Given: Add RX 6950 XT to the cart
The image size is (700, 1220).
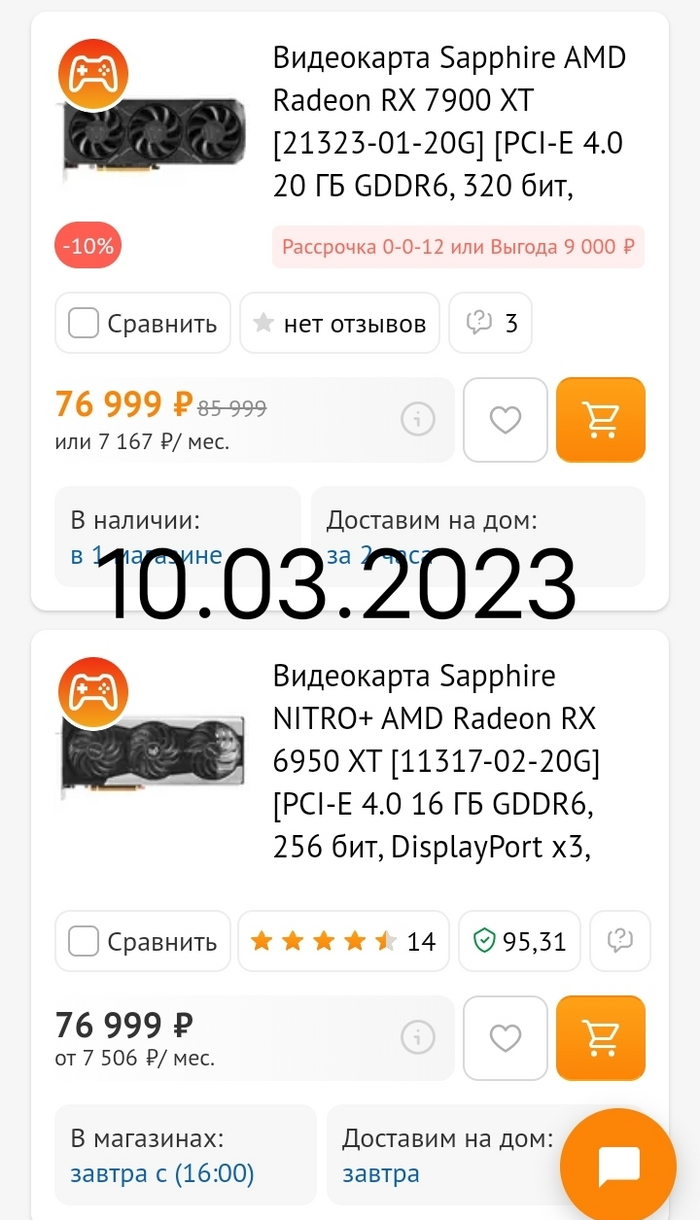Looking at the screenshot, I should [600, 1038].
